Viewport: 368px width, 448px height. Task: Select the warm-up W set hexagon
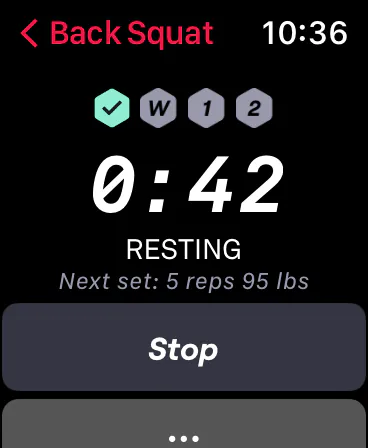click(x=158, y=108)
